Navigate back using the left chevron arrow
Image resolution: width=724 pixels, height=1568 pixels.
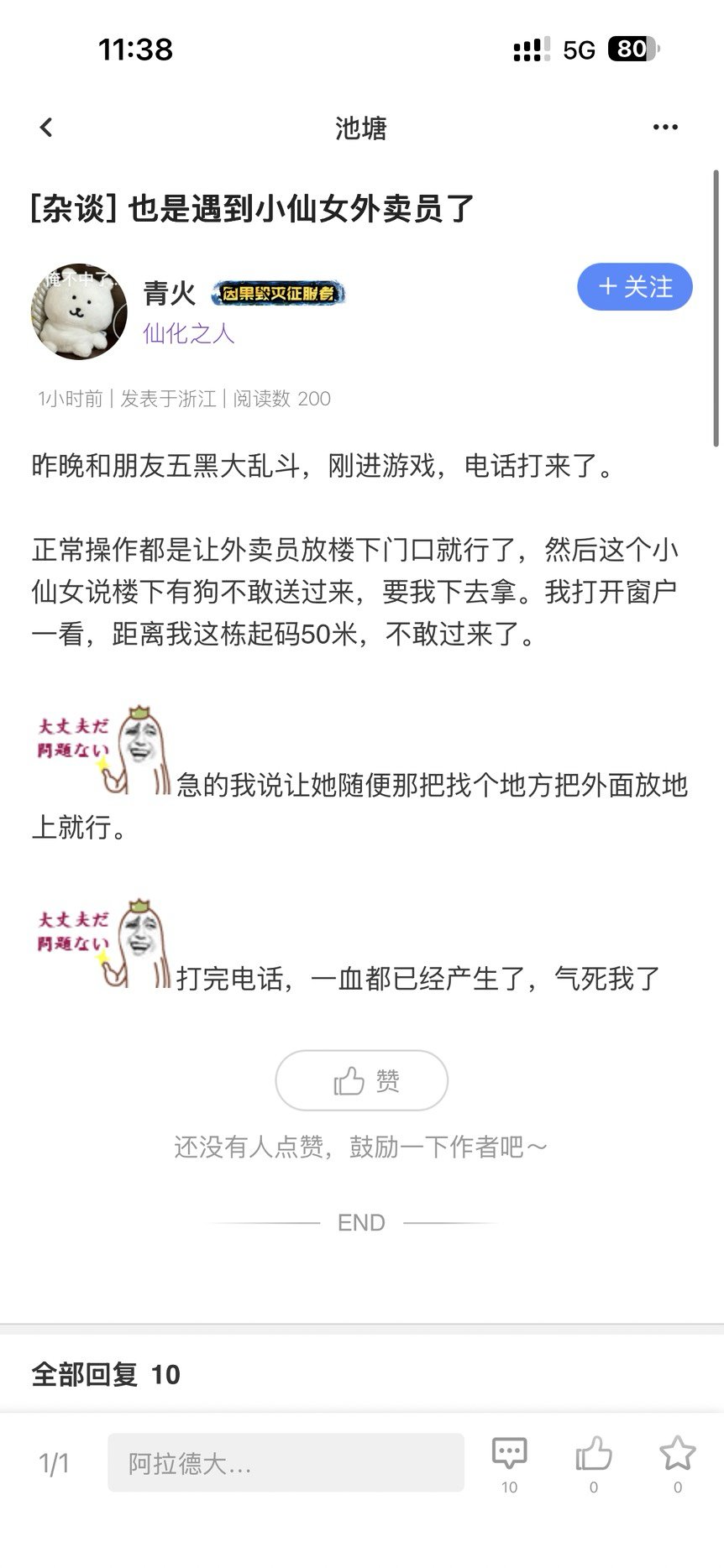click(46, 127)
